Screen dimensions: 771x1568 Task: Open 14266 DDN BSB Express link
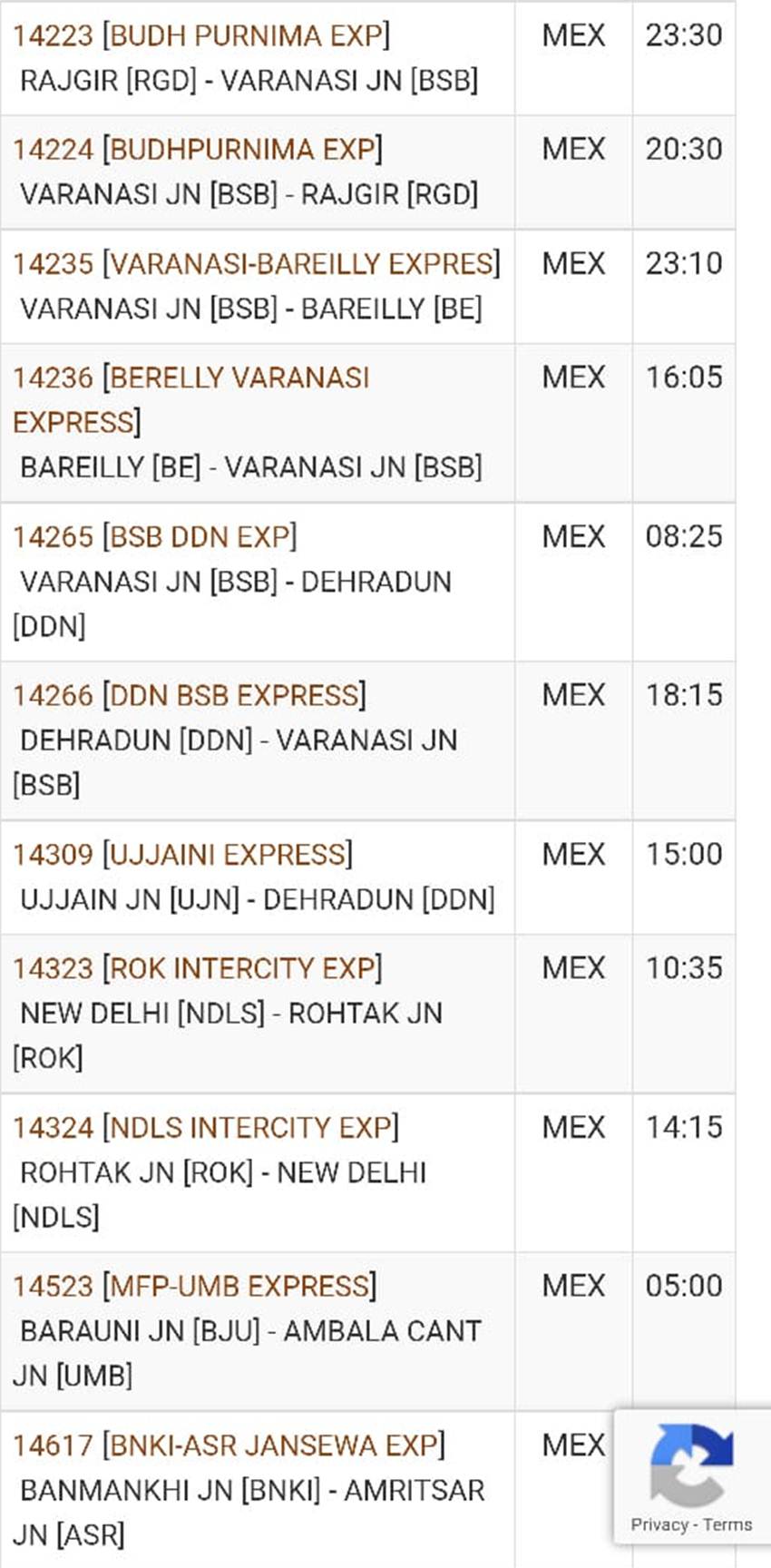[190, 696]
